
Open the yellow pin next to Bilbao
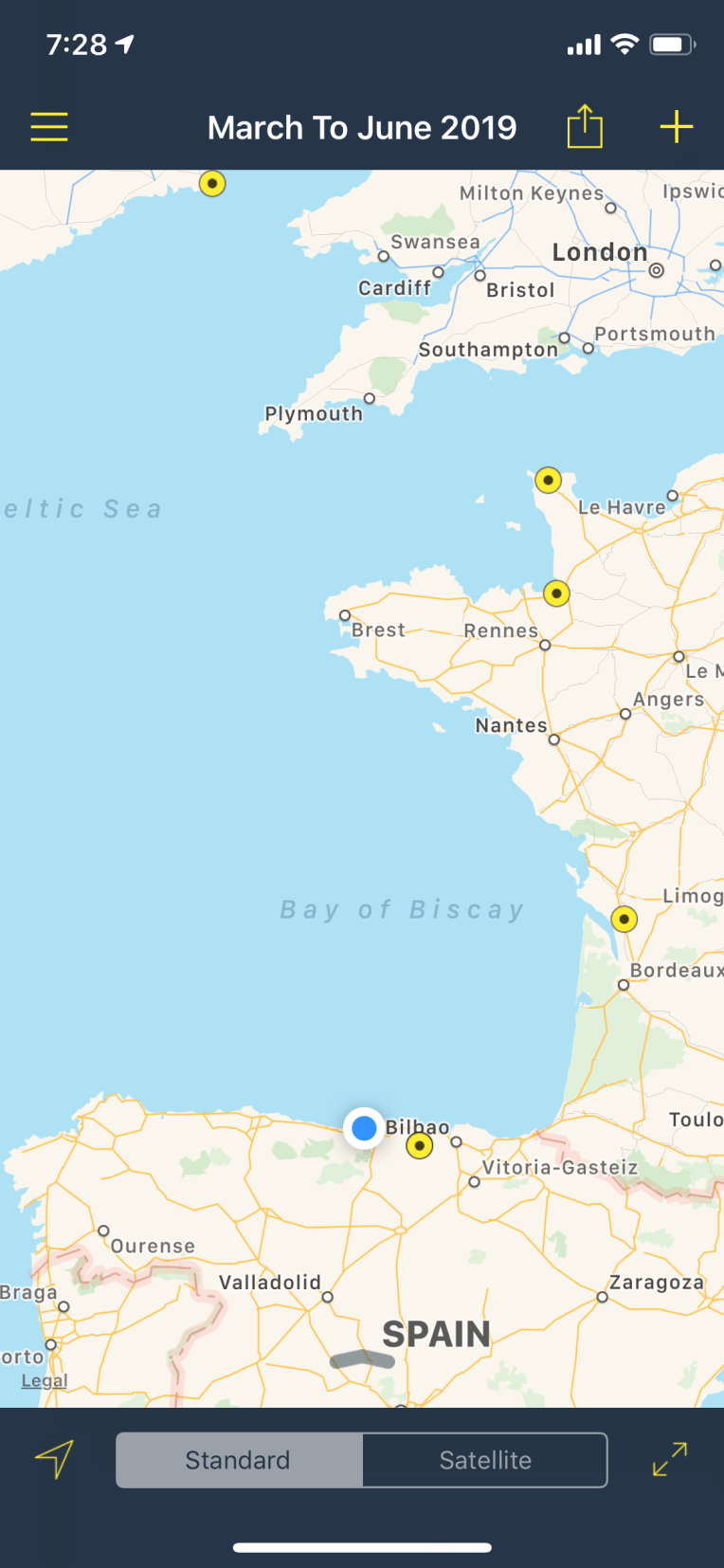[x=419, y=1146]
